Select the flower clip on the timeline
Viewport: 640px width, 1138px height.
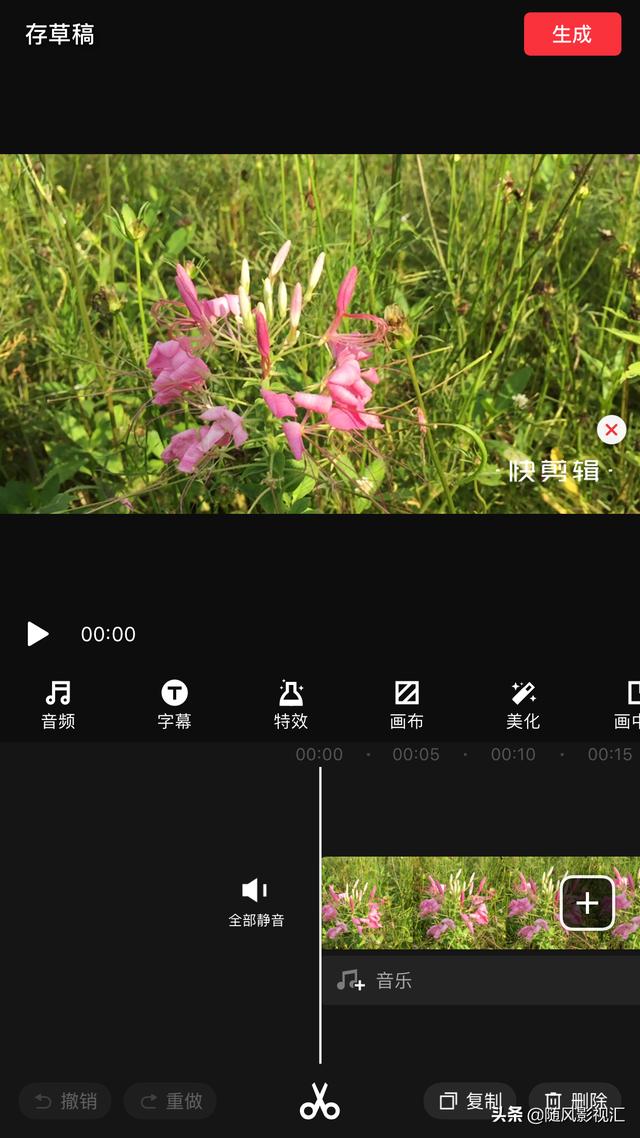click(440, 903)
